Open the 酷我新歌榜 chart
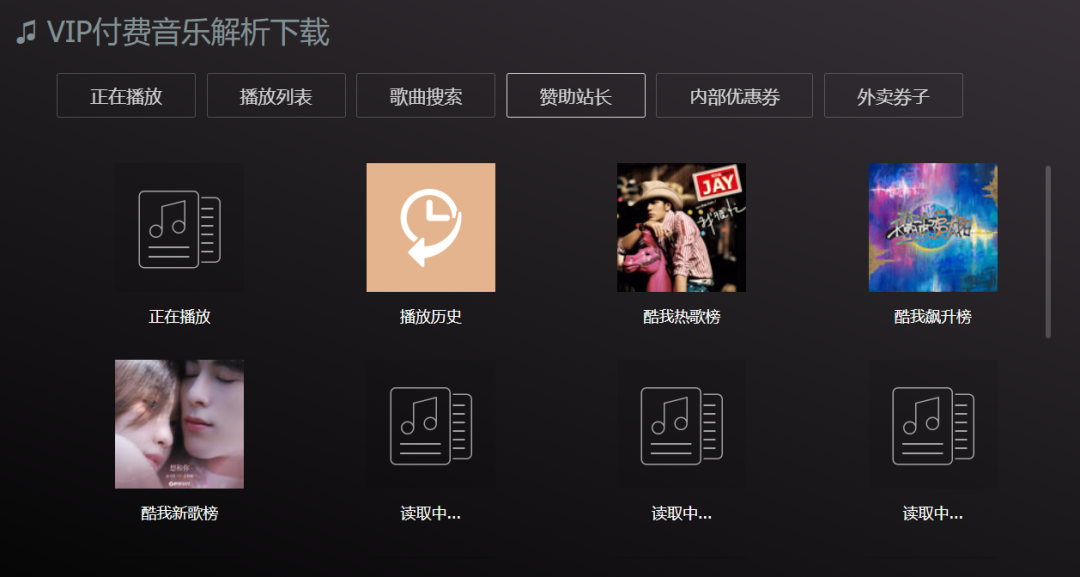 [180, 425]
